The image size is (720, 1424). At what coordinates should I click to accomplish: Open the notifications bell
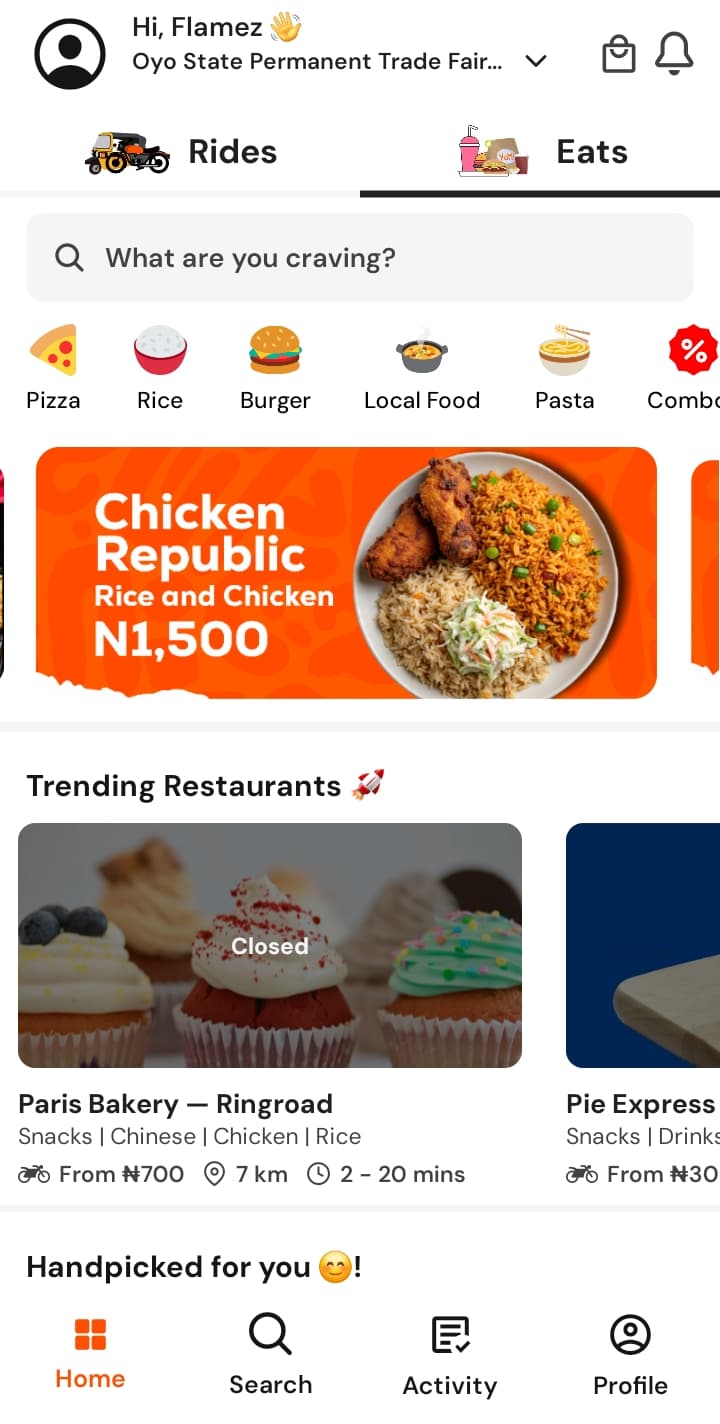674,54
